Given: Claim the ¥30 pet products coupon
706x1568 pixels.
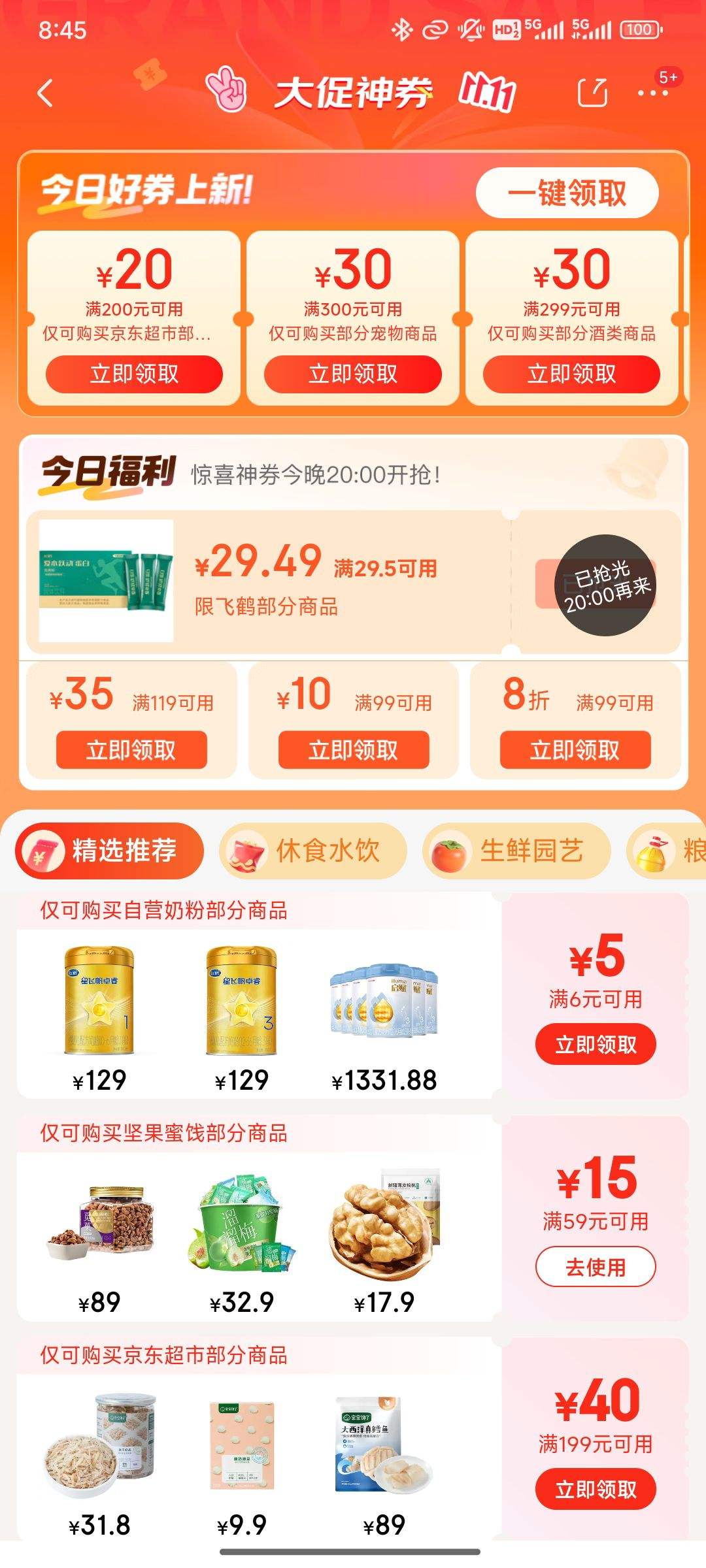Looking at the screenshot, I should pyautogui.click(x=354, y=374).
